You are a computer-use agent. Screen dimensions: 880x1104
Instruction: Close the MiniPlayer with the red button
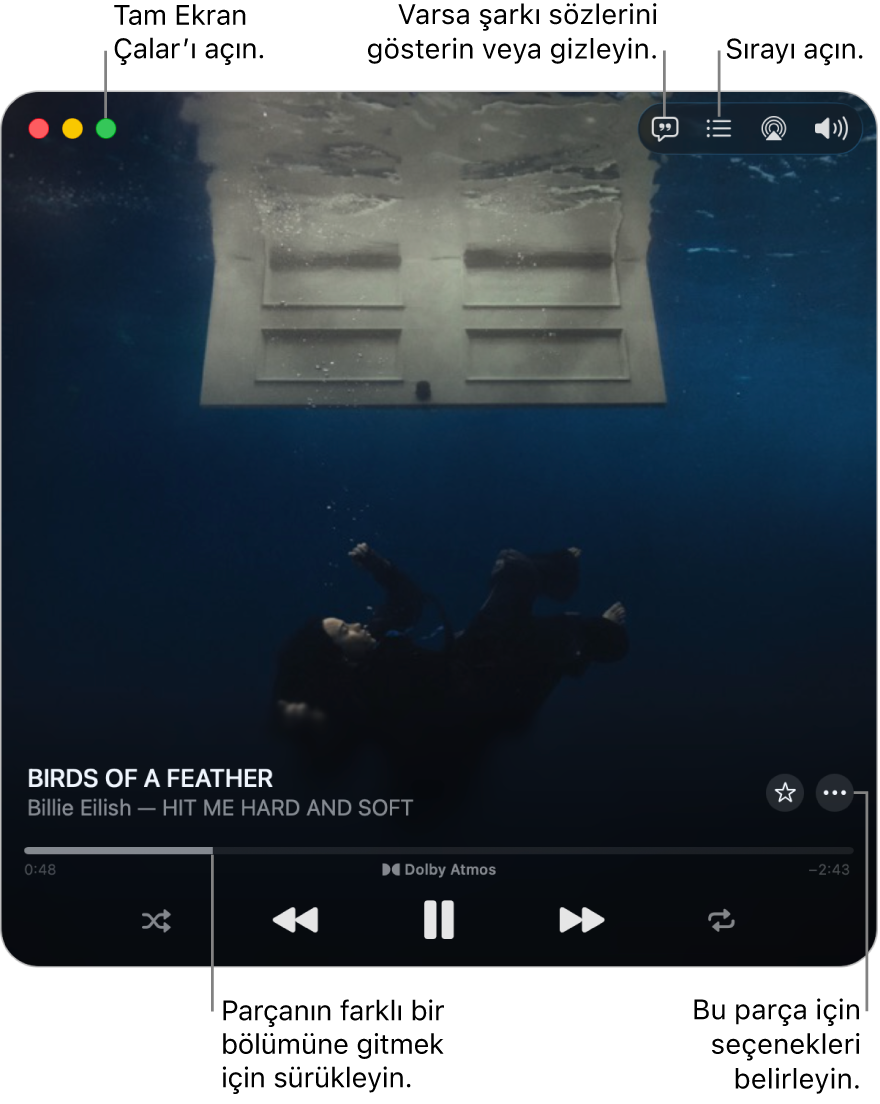[x=39, y=129]
